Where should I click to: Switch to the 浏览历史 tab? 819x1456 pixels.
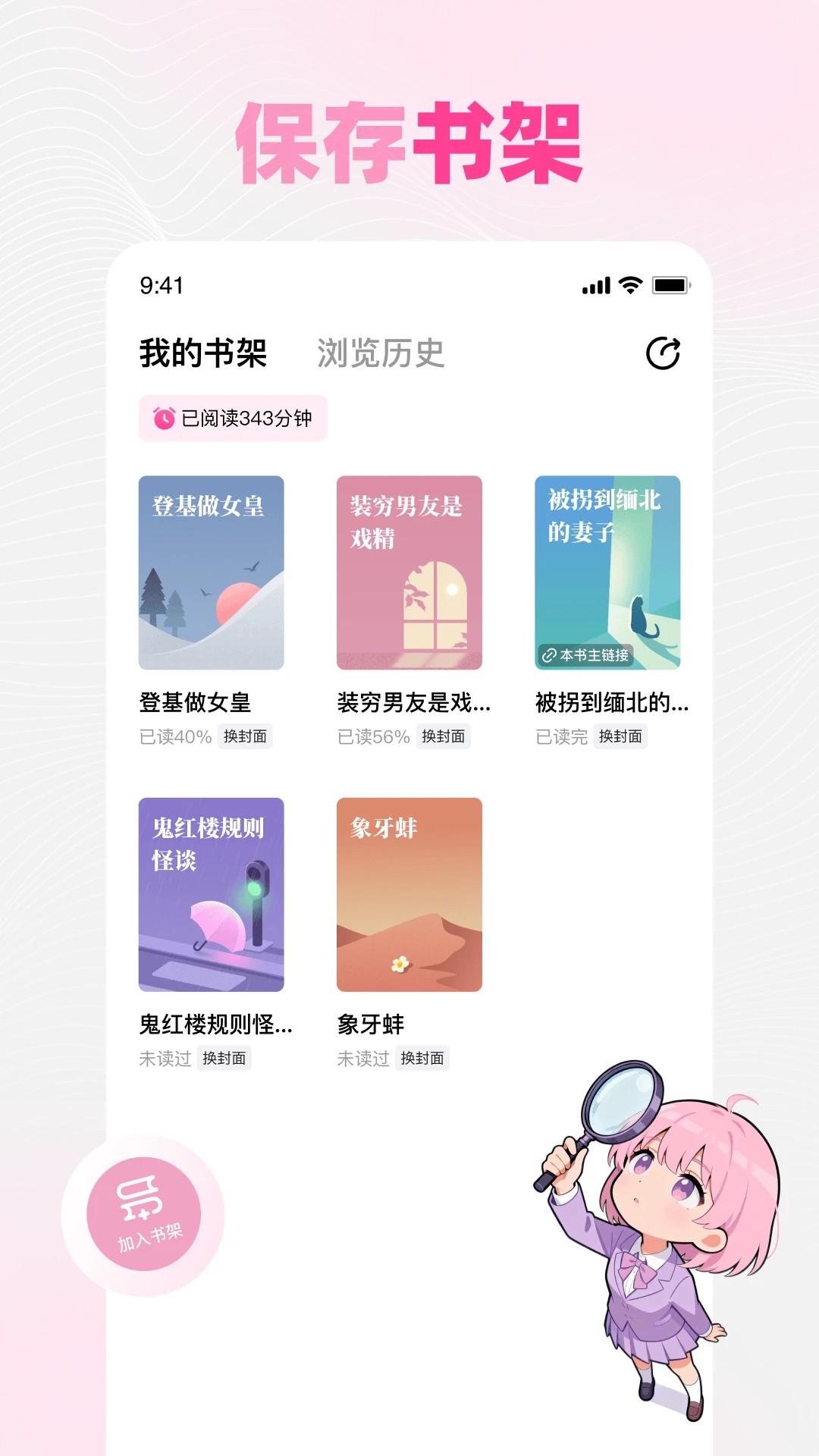[x=380, y=353]
